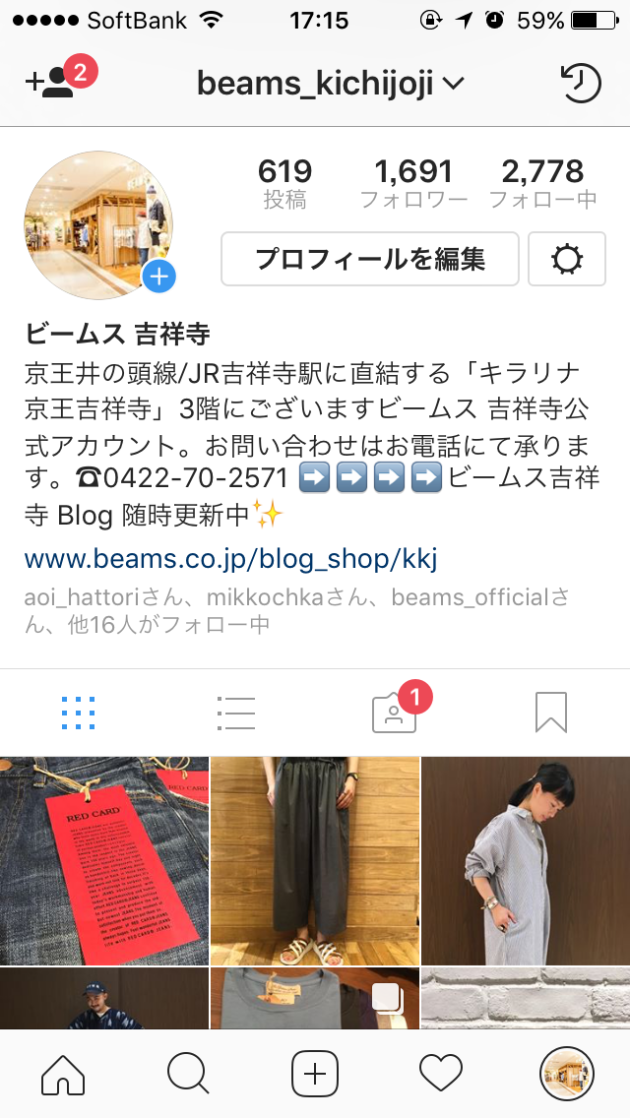
Task: Switch to the grid view tab
Action: [x=78, y=713]
